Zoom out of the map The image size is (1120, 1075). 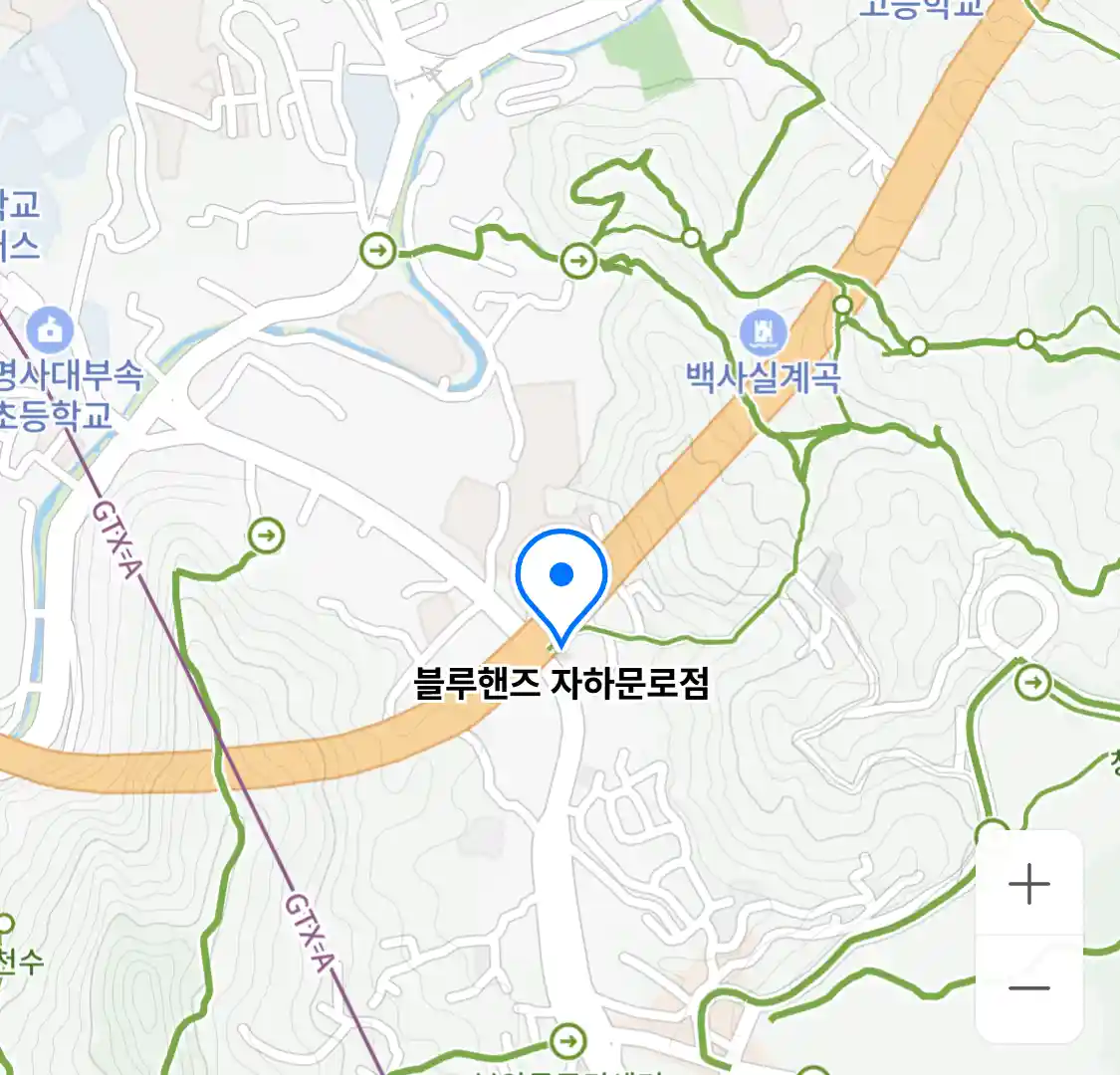pos(1029,987)
